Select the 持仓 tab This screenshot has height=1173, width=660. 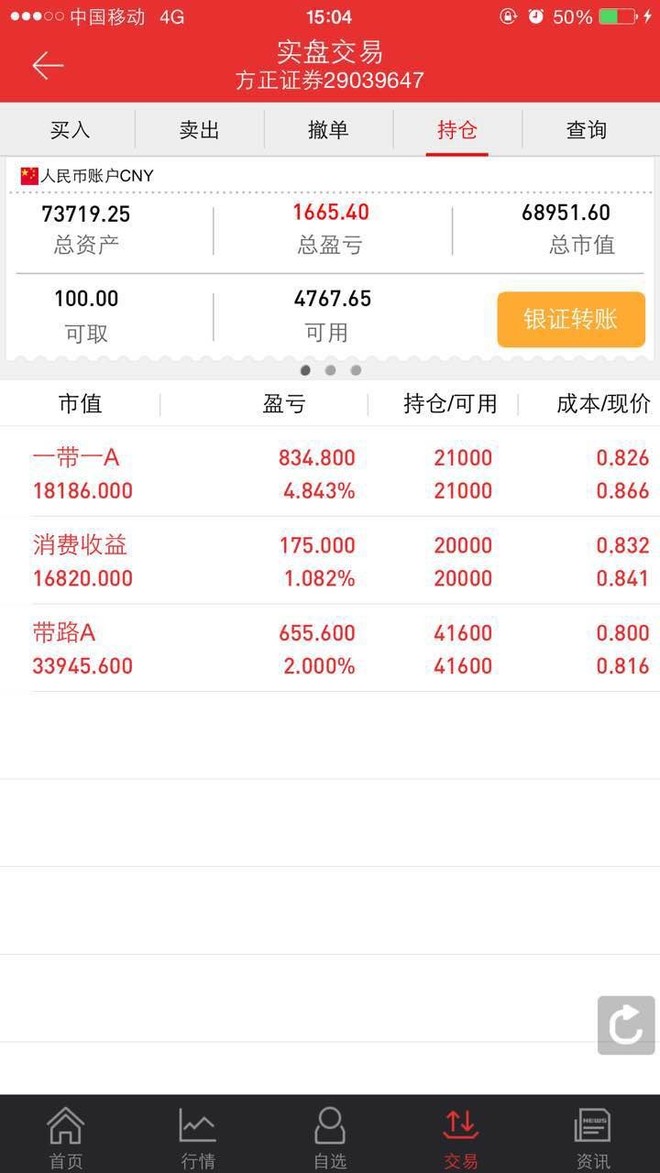coord(457,130)
